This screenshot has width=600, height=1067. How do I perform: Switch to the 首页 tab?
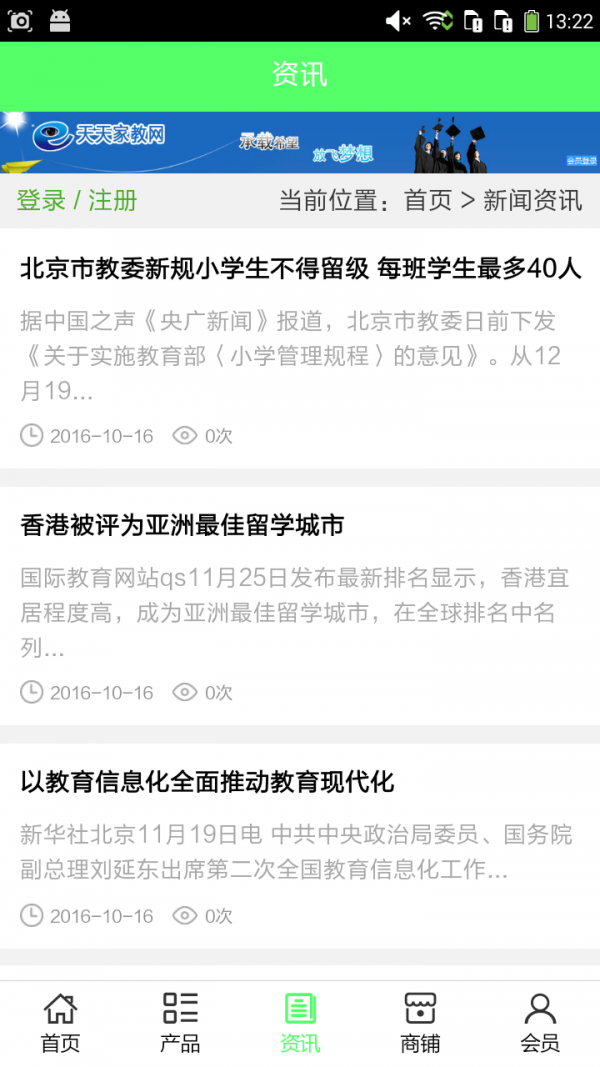point(60,1022)
